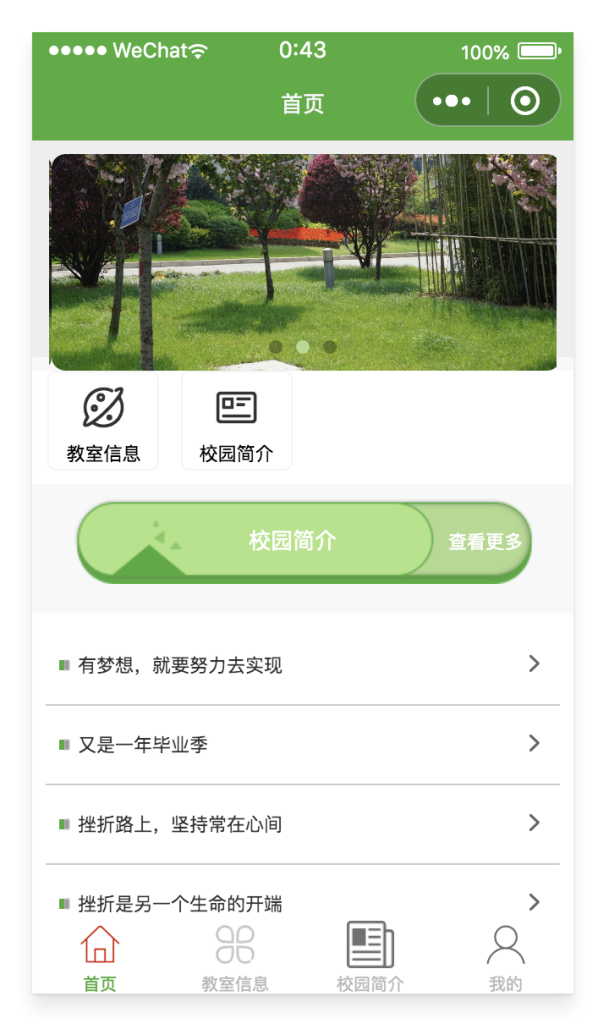
Task: Switch to the 首页 tab
Action: (x=100, y=958)
